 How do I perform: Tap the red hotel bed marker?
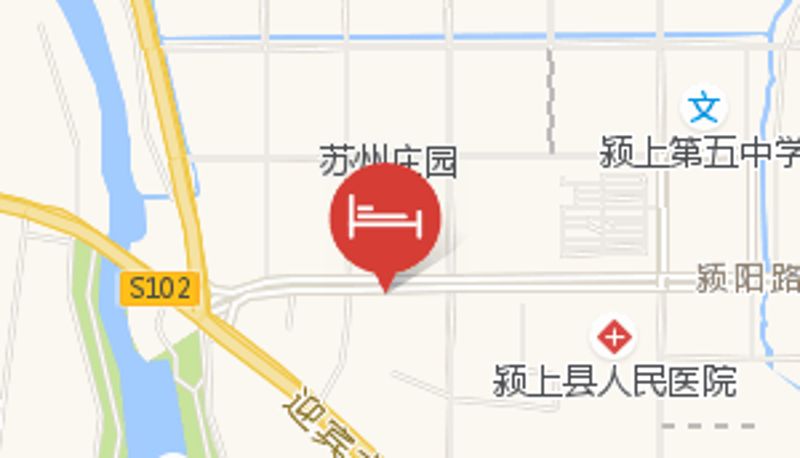click(x=386, y=220)
